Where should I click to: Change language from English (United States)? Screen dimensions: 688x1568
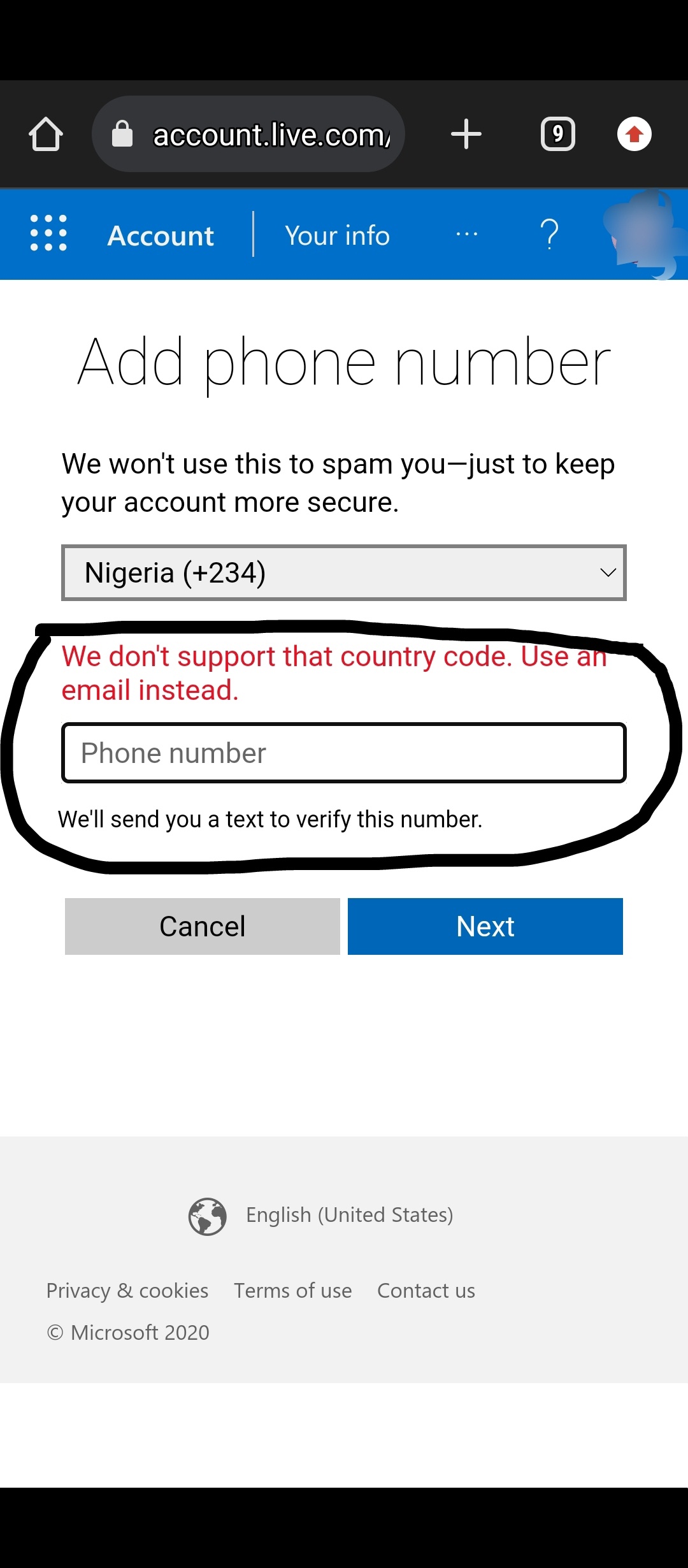[x=321, y=1216]
